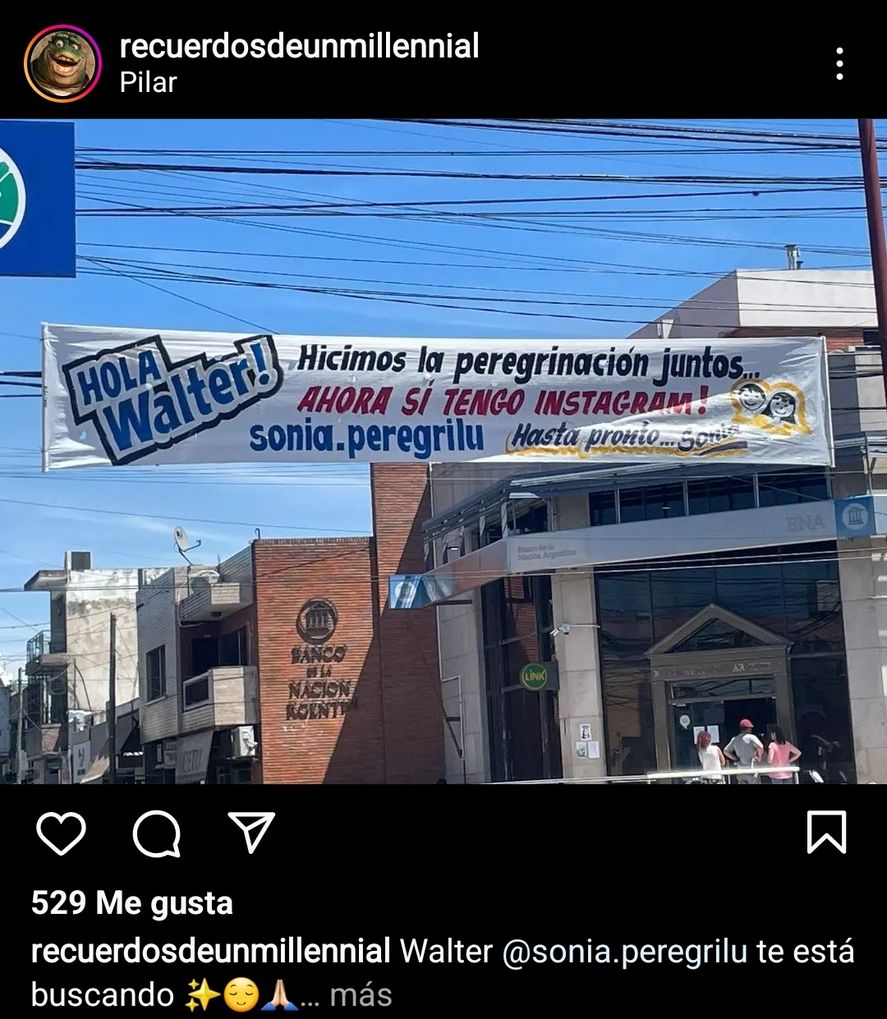Open the post's three-dot options menu
Image resolution: width=887 pixels, height=1019 pixels.
(x=839, y=64)
